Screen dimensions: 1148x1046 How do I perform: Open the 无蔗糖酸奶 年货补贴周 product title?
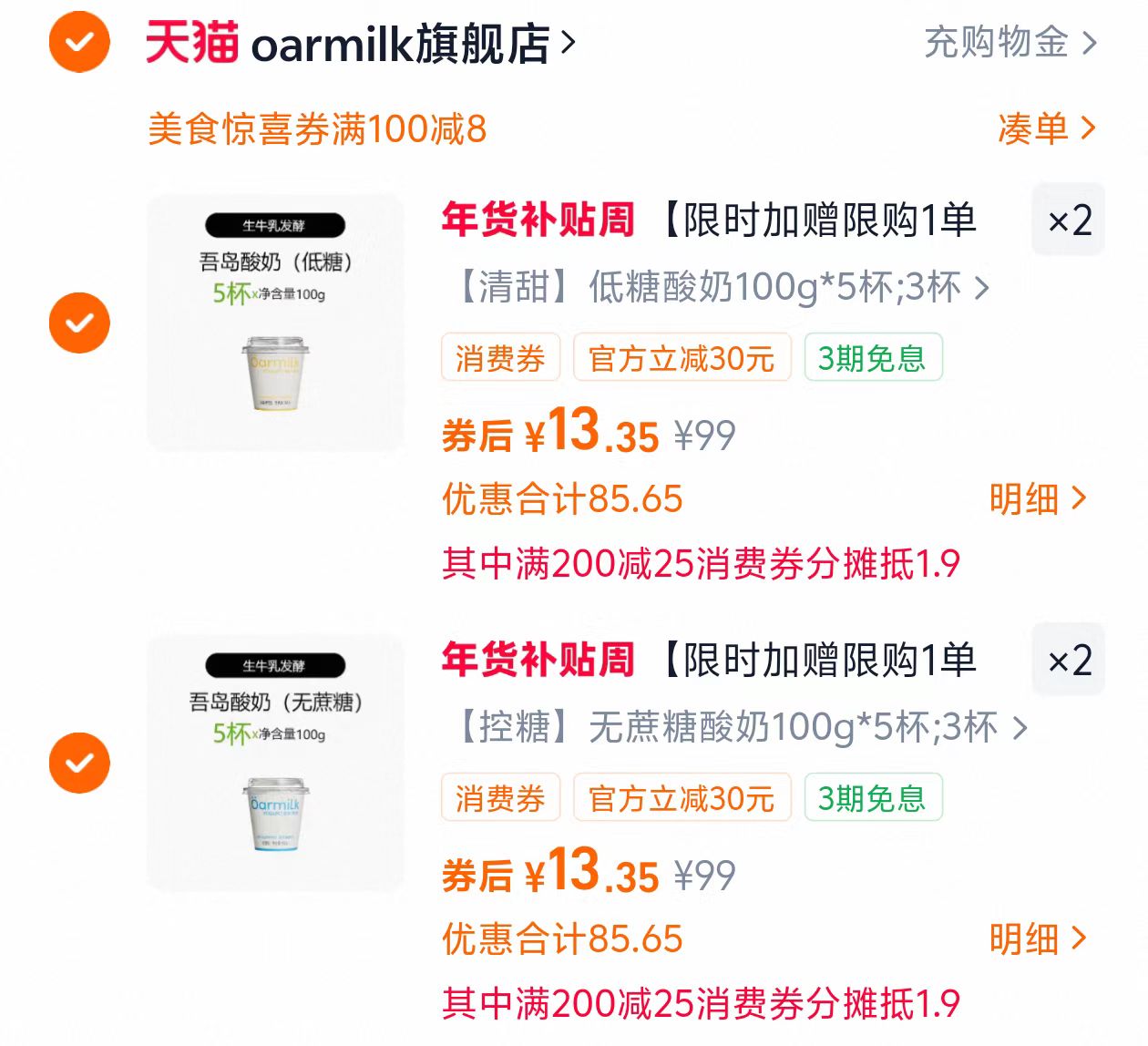click(x=711, y=661)
